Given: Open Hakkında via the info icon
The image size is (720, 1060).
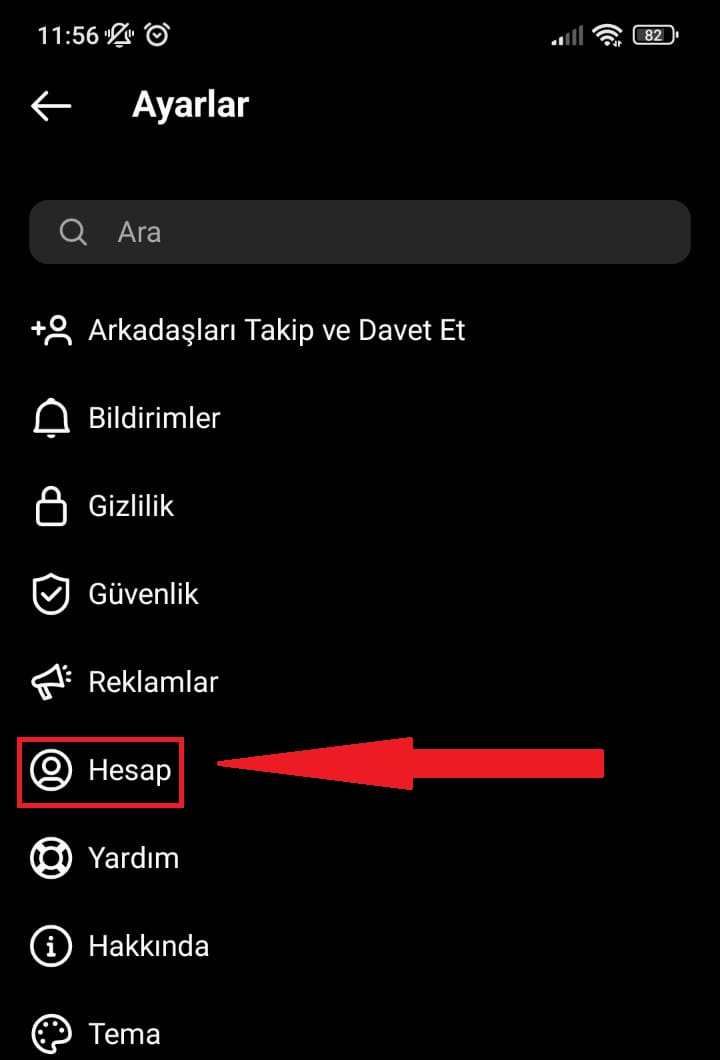Looking at the screenshot, I should [50, 945].
